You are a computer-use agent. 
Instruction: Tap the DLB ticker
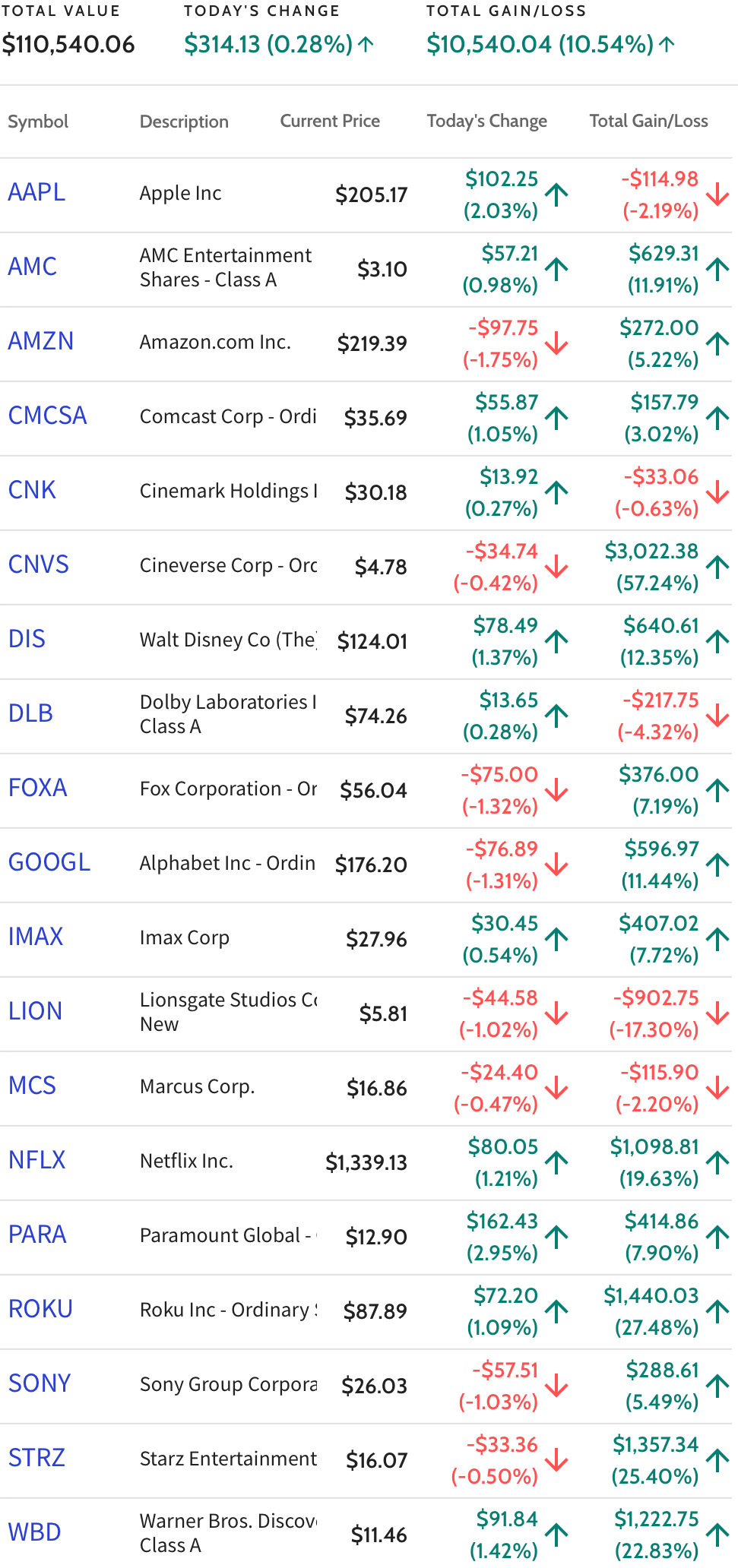pos(30,713)
